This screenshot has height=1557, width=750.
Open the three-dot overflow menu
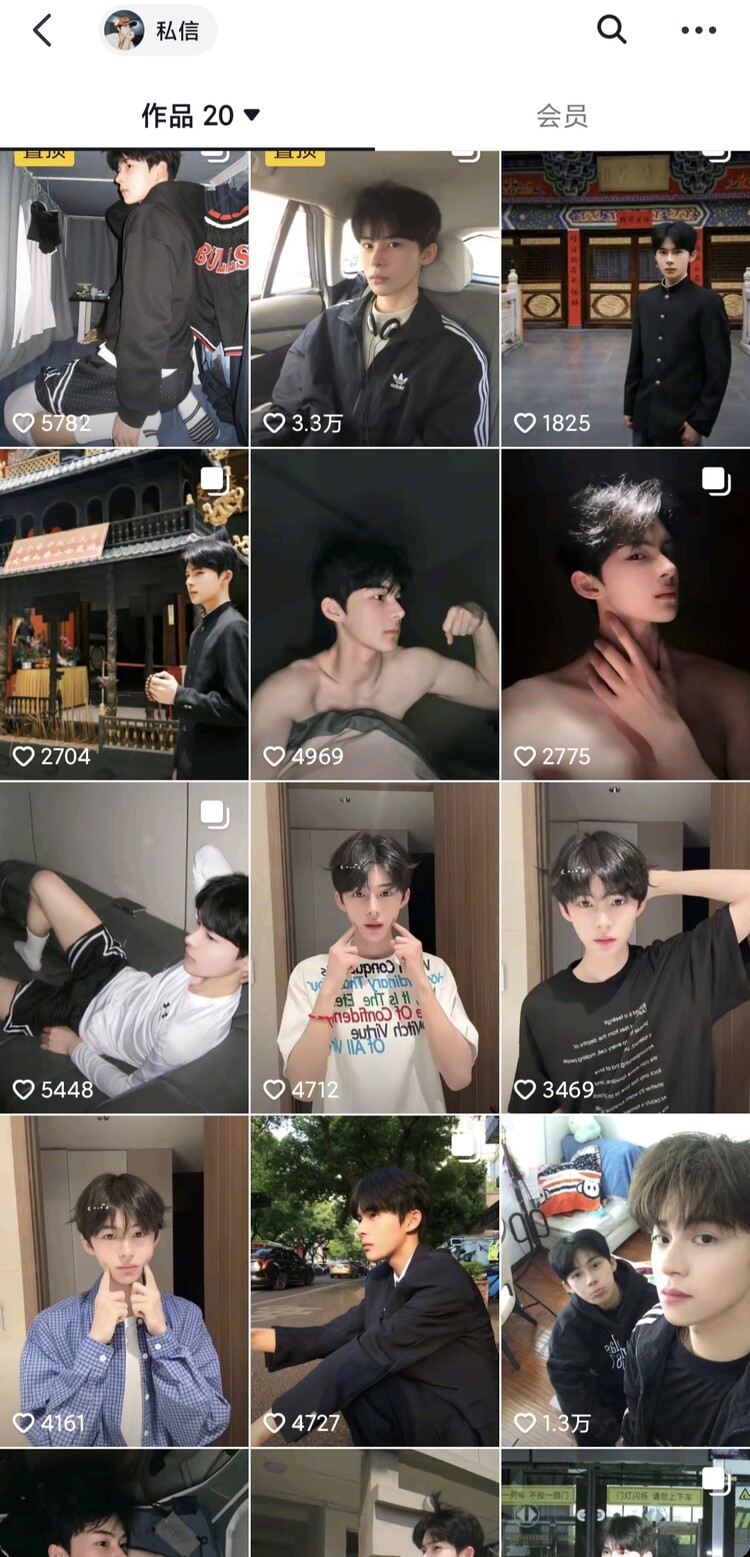[698, 30]
